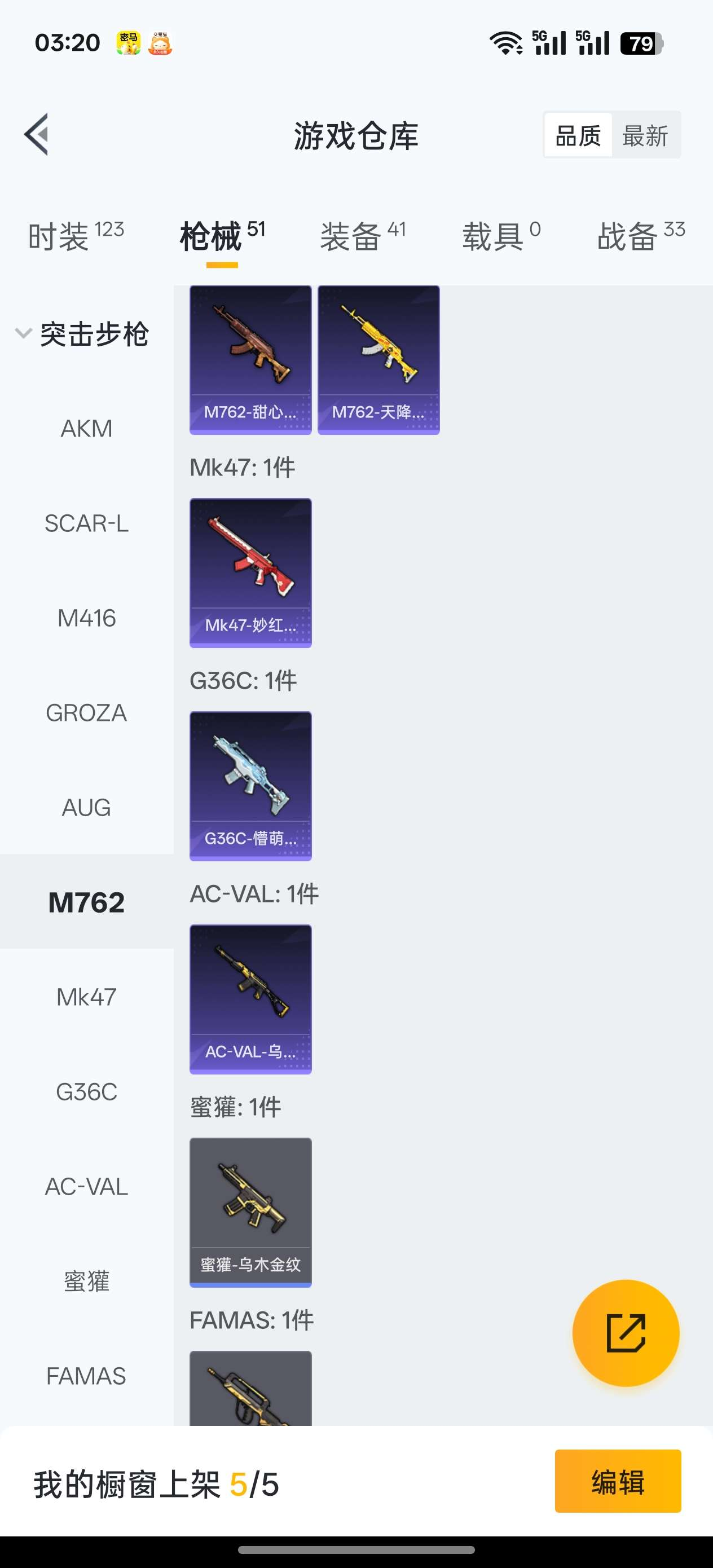Open the 装备 tab

point(362,236)
